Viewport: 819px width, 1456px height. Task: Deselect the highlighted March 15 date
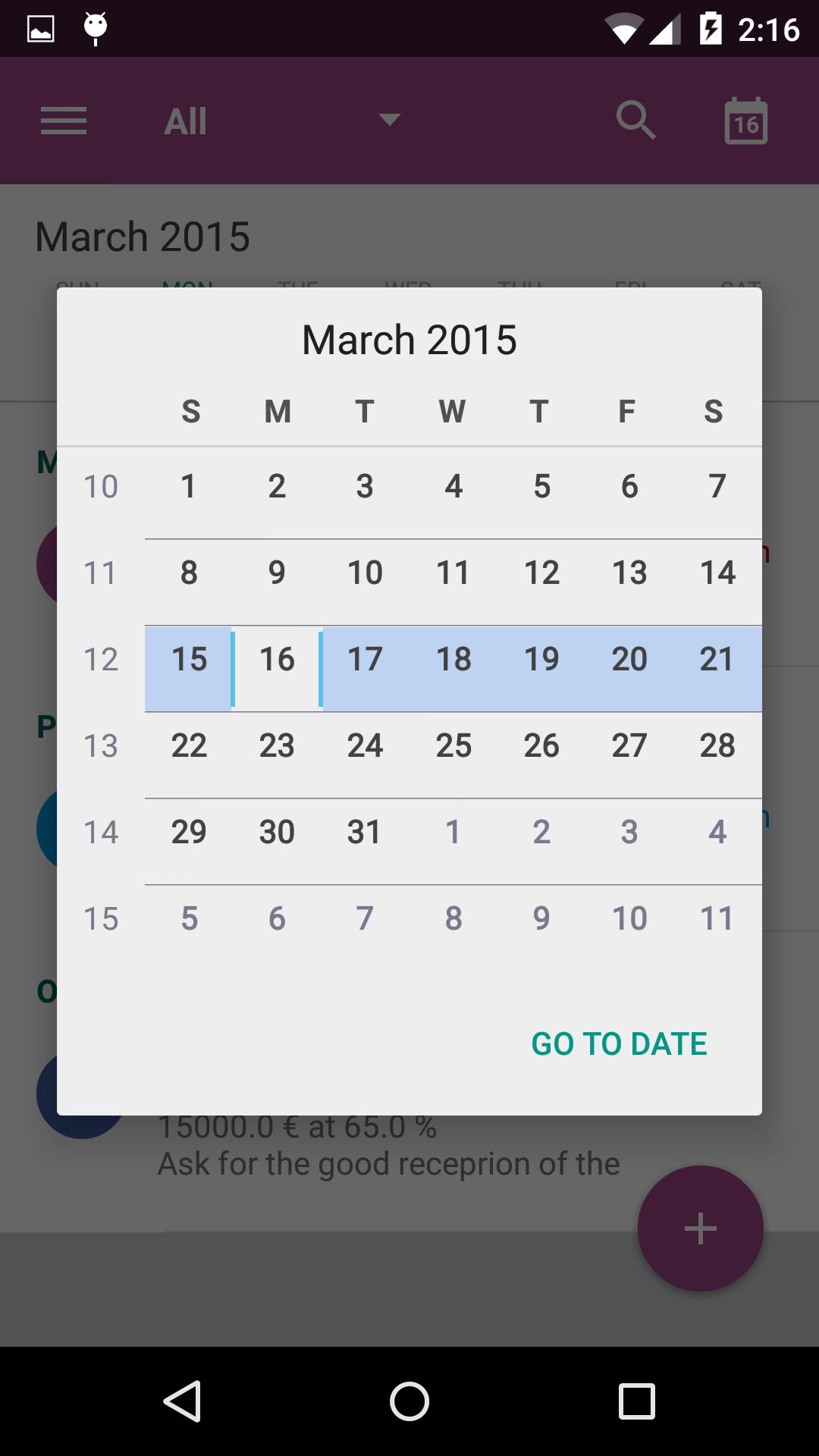[189, 659]
